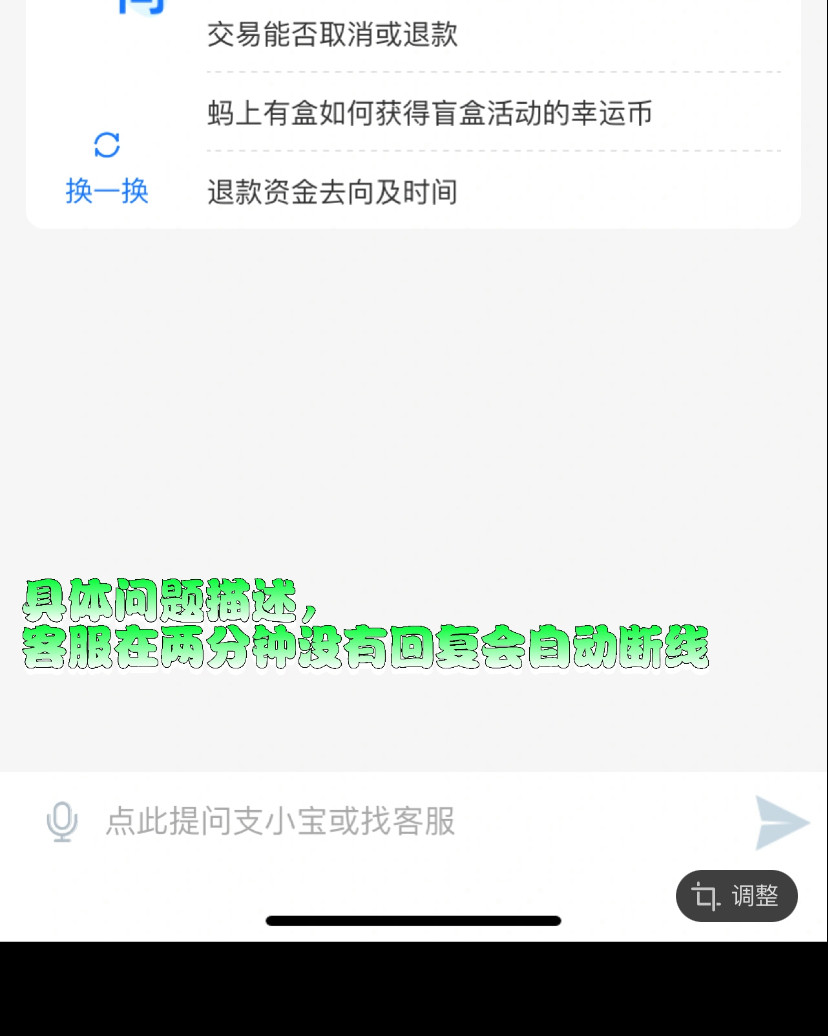Choose 退款资金去向及时间 question
828x1036 pixels.
coord(332,191)
